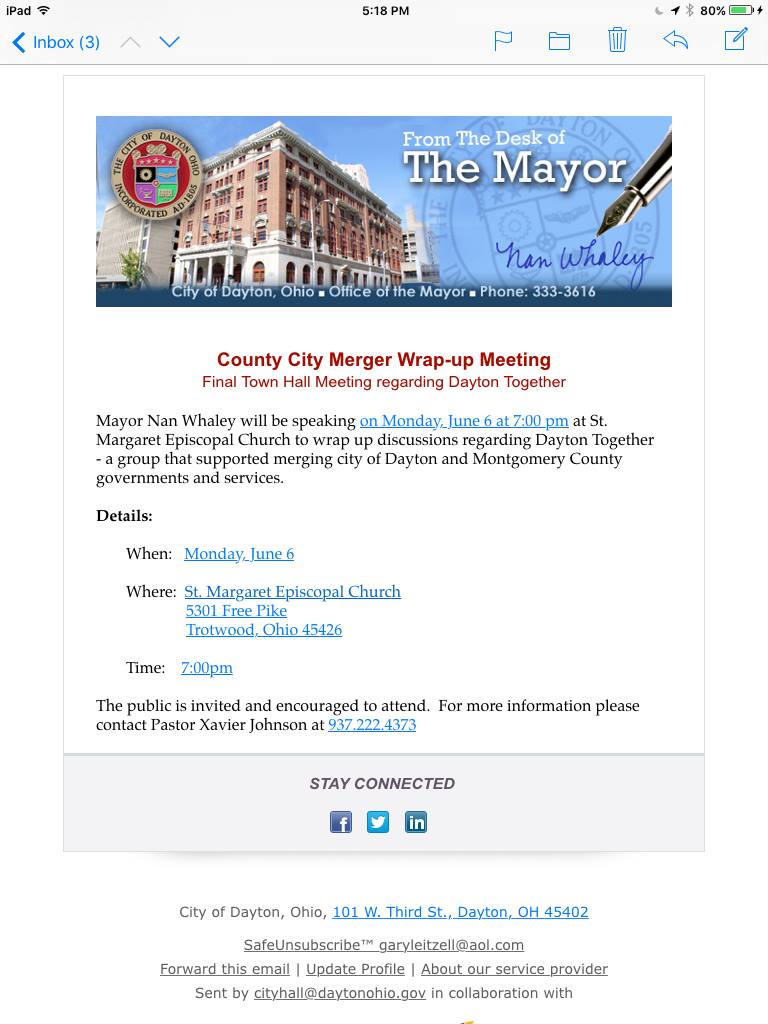This screenshot has height=1024, width=768.
Task: Flag this email
Action: pos(503,41)
